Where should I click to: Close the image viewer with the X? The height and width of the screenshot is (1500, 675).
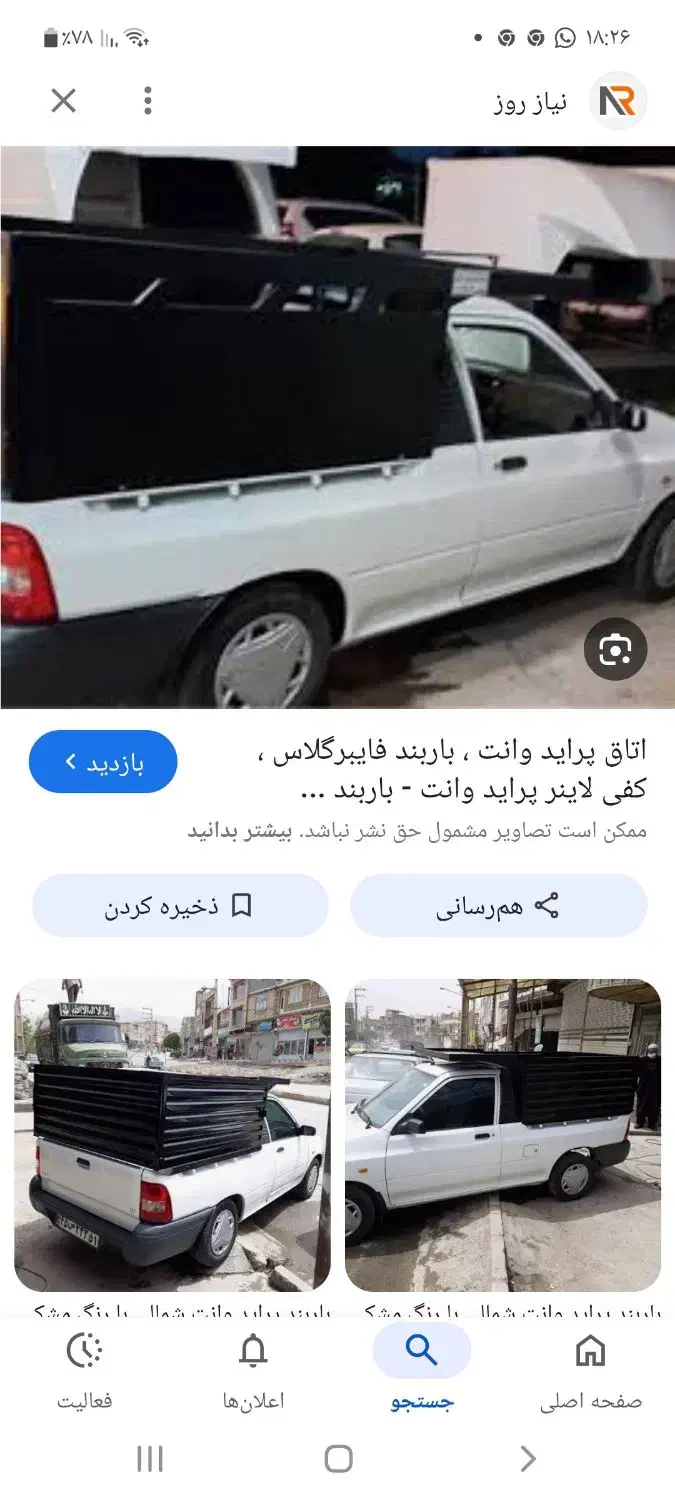click(x=63, y=100)
